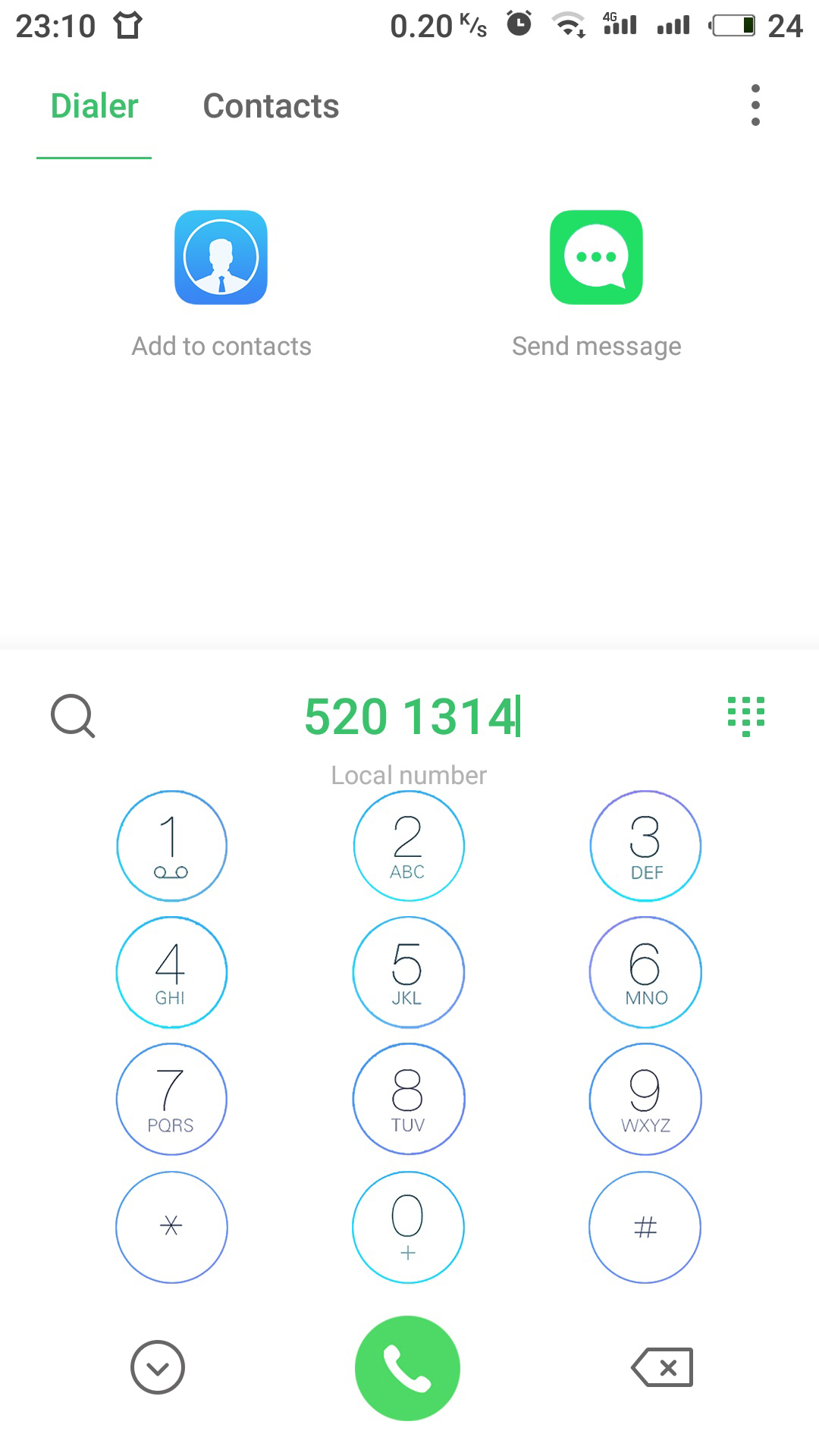Tap the 0 plus key
The width and height of the screenshot is (819, 1456).
pos(409,1227)
